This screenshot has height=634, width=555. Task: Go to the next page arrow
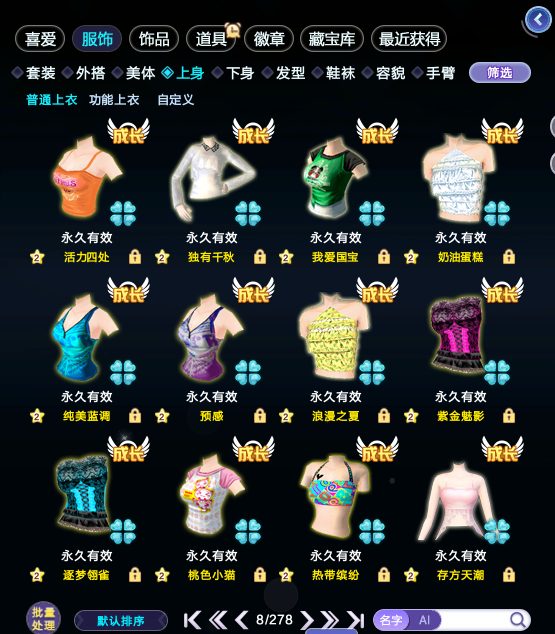[x=307, y=620]
